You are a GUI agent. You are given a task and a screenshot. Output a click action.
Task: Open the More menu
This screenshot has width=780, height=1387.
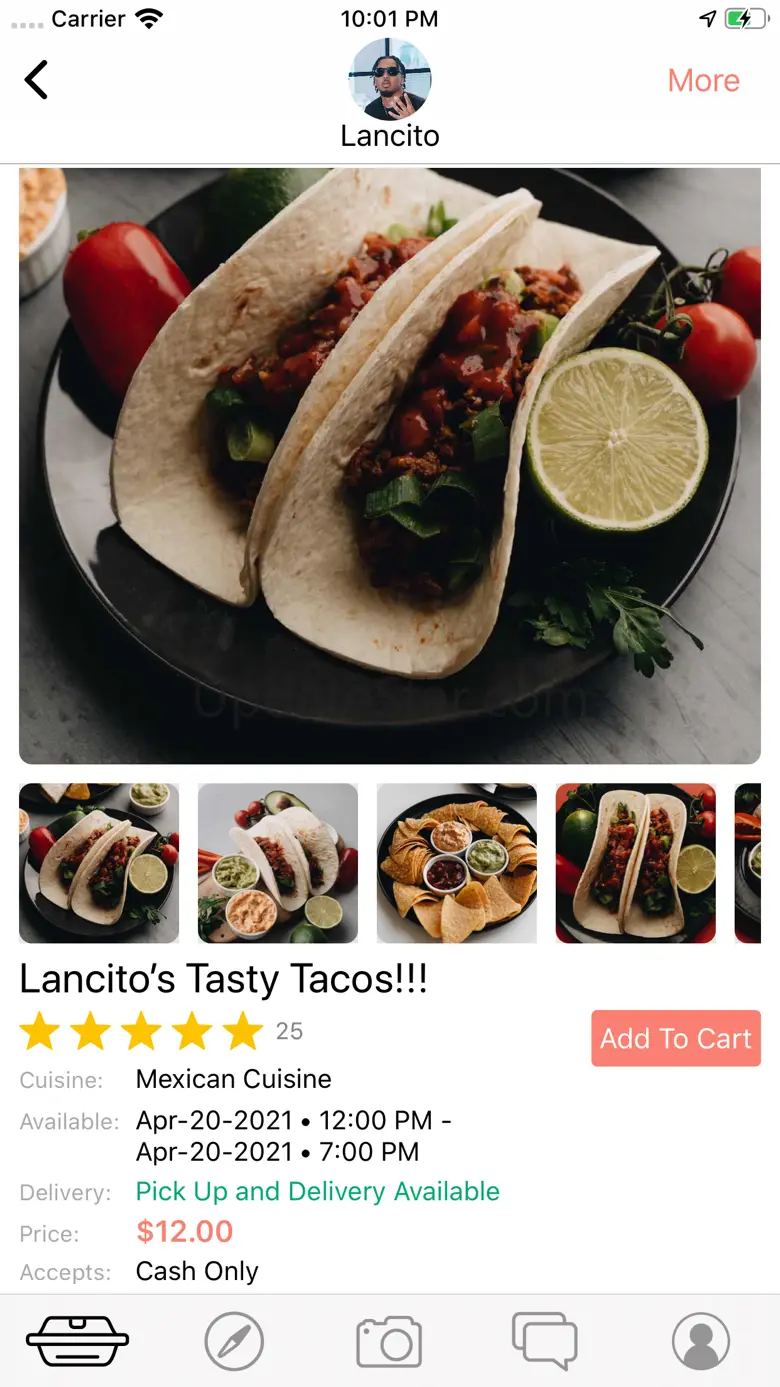703,80
